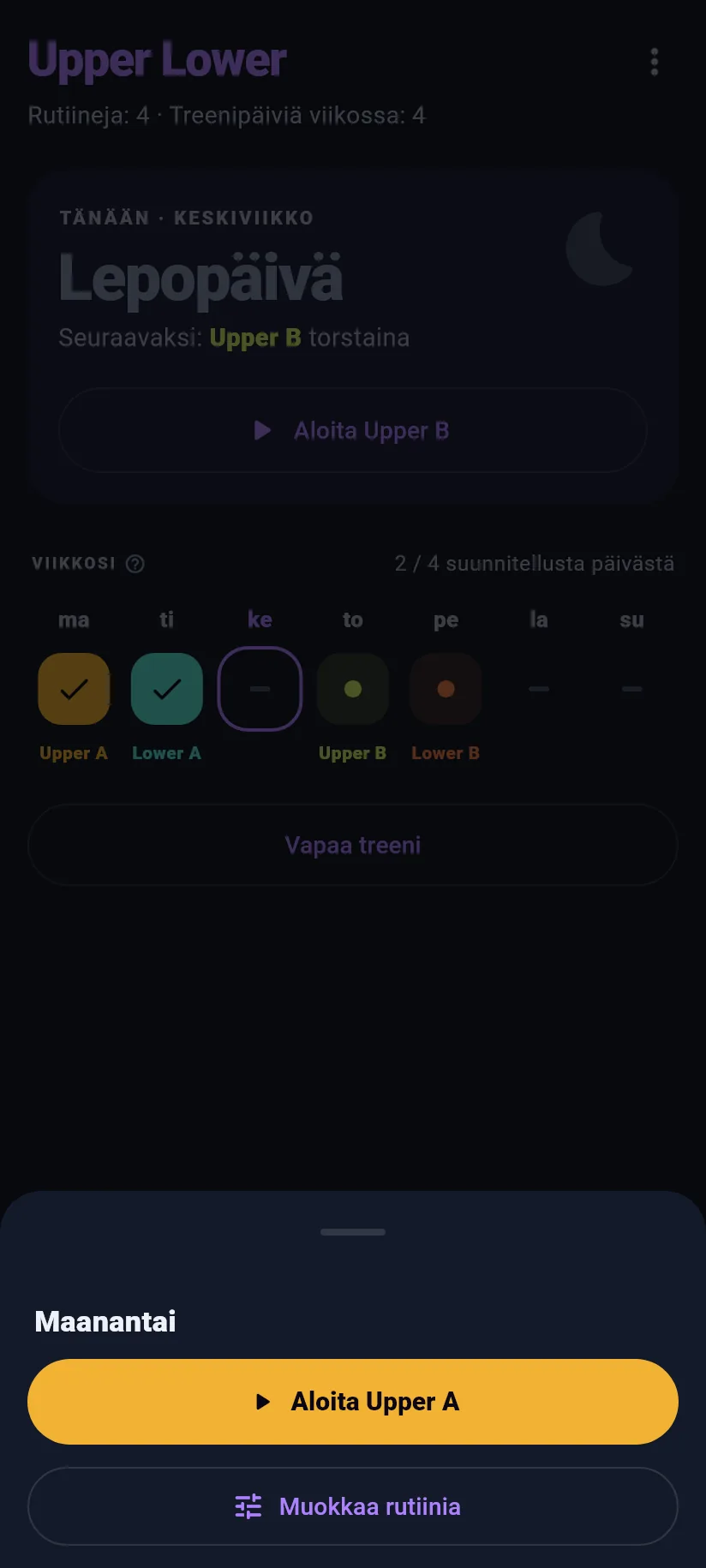Tap Muokkaa rutiinia to edit routine

(x=353, y=1506)
